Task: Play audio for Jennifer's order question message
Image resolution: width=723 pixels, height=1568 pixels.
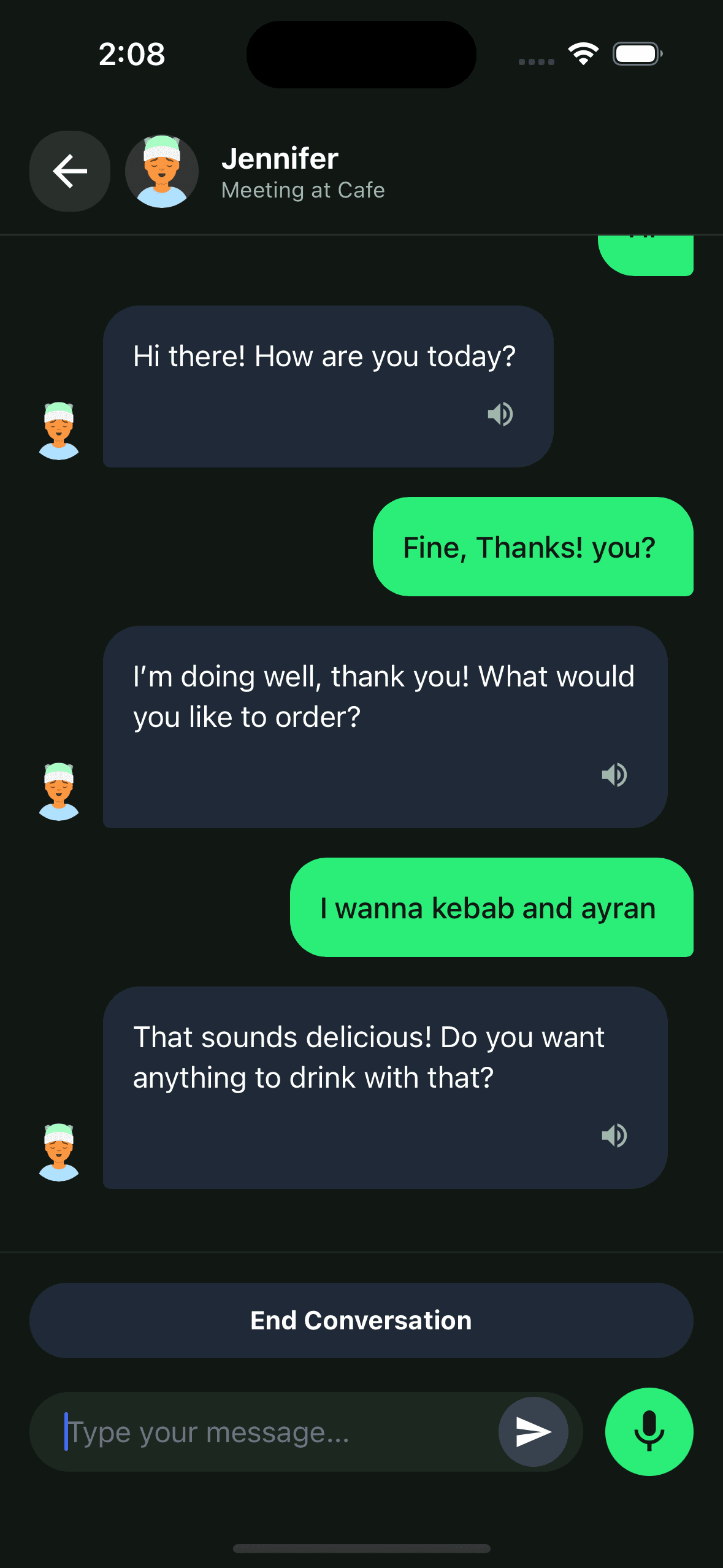Action: 614,775
